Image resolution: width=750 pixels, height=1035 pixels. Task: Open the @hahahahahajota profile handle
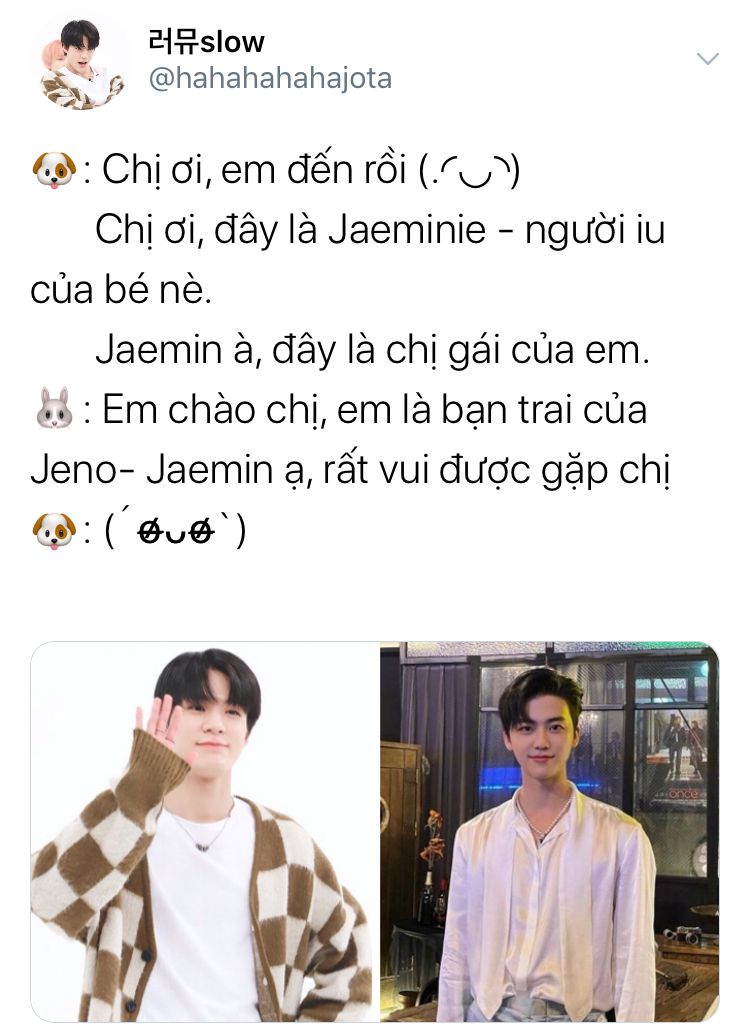(270, 79)
